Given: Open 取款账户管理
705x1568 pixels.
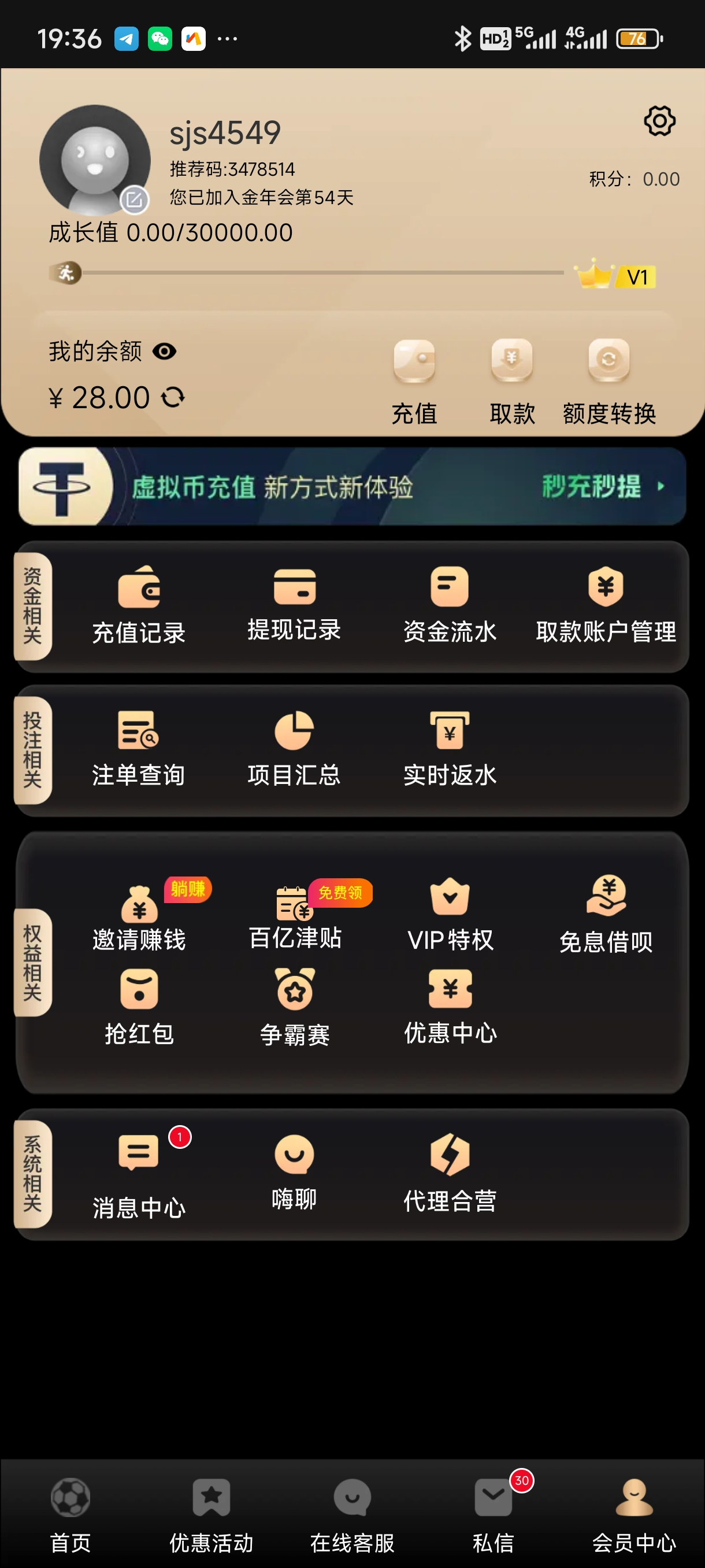Looking at the screenshot, I should (605, 604).
